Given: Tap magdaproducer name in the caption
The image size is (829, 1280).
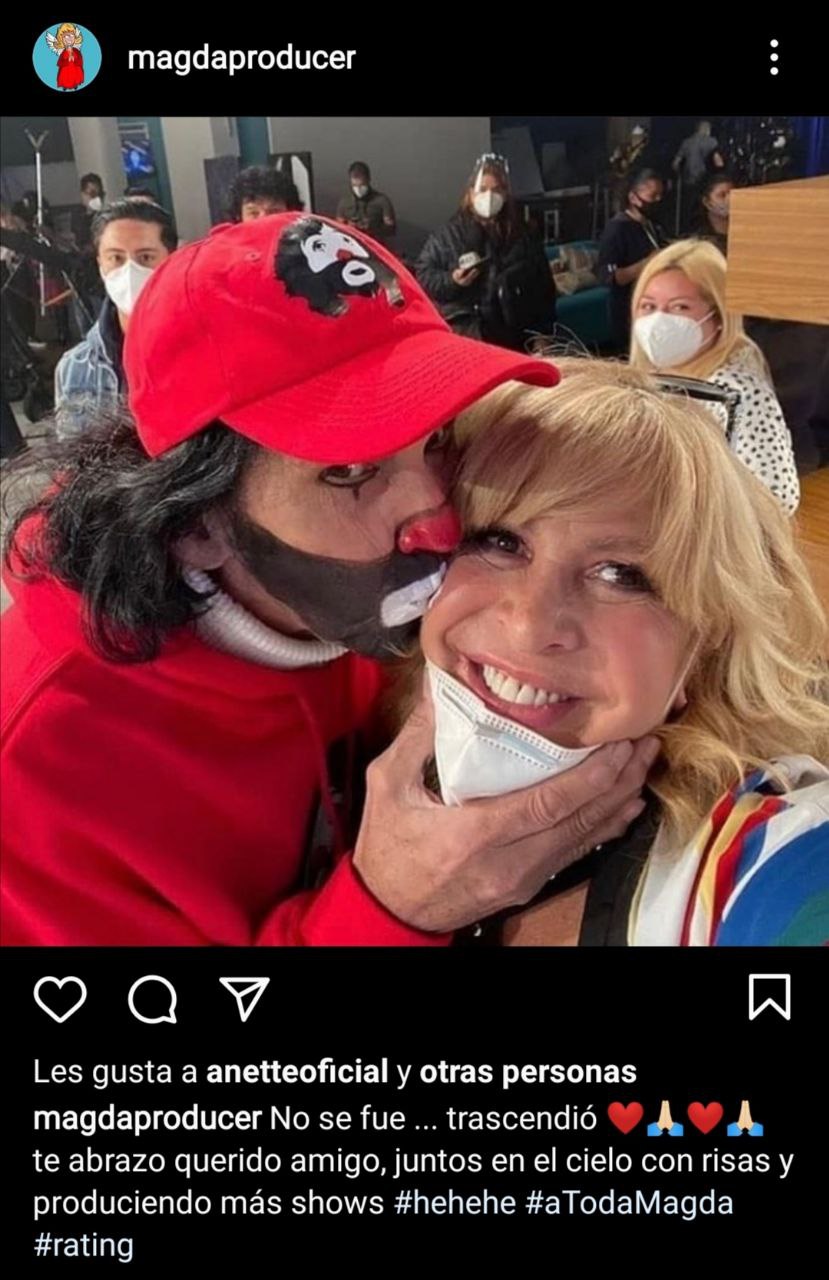Looking at the screenshot, I should coord(147,1118).
